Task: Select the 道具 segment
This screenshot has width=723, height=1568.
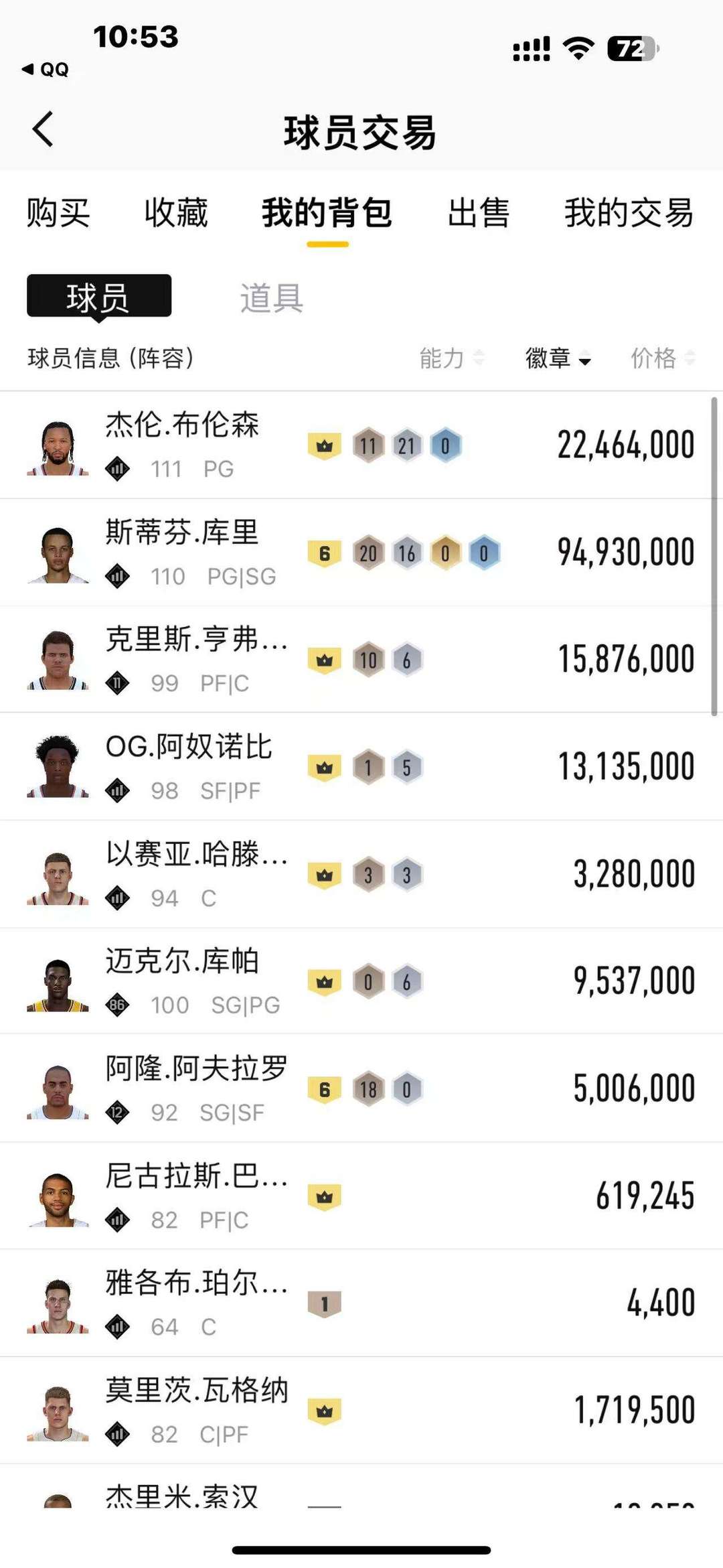Action: pyautogui.click(x=271, y=297)
